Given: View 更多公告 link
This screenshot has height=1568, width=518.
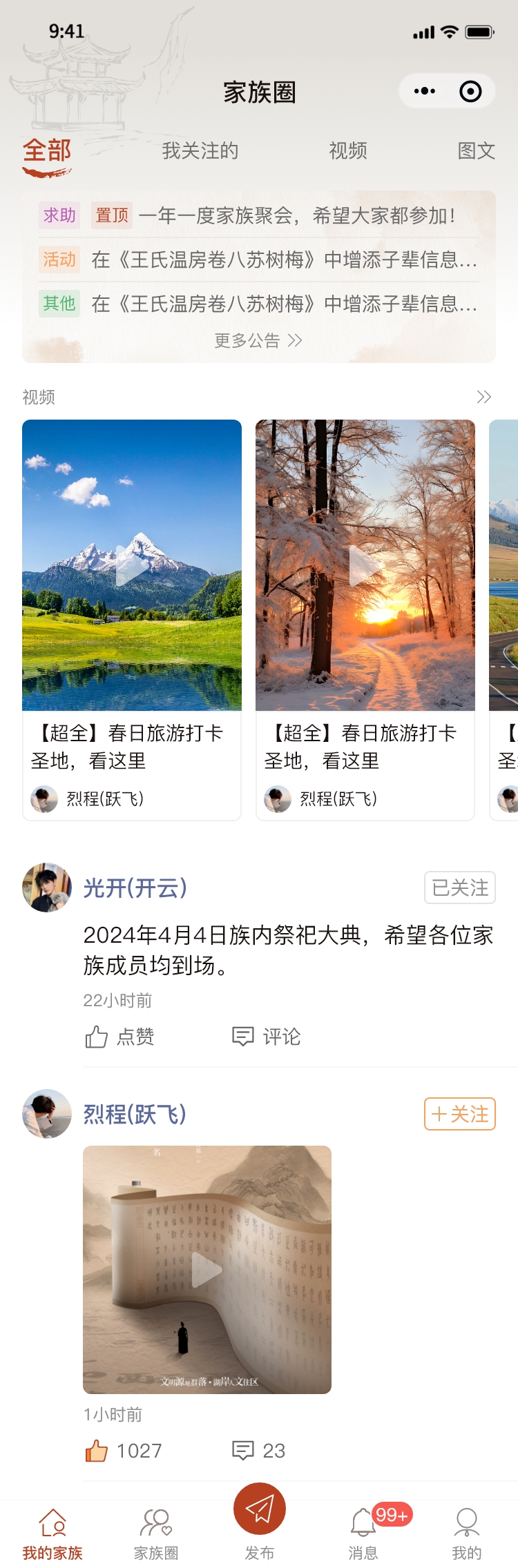Looking at the screenshot, I should [x=258, y=340].
